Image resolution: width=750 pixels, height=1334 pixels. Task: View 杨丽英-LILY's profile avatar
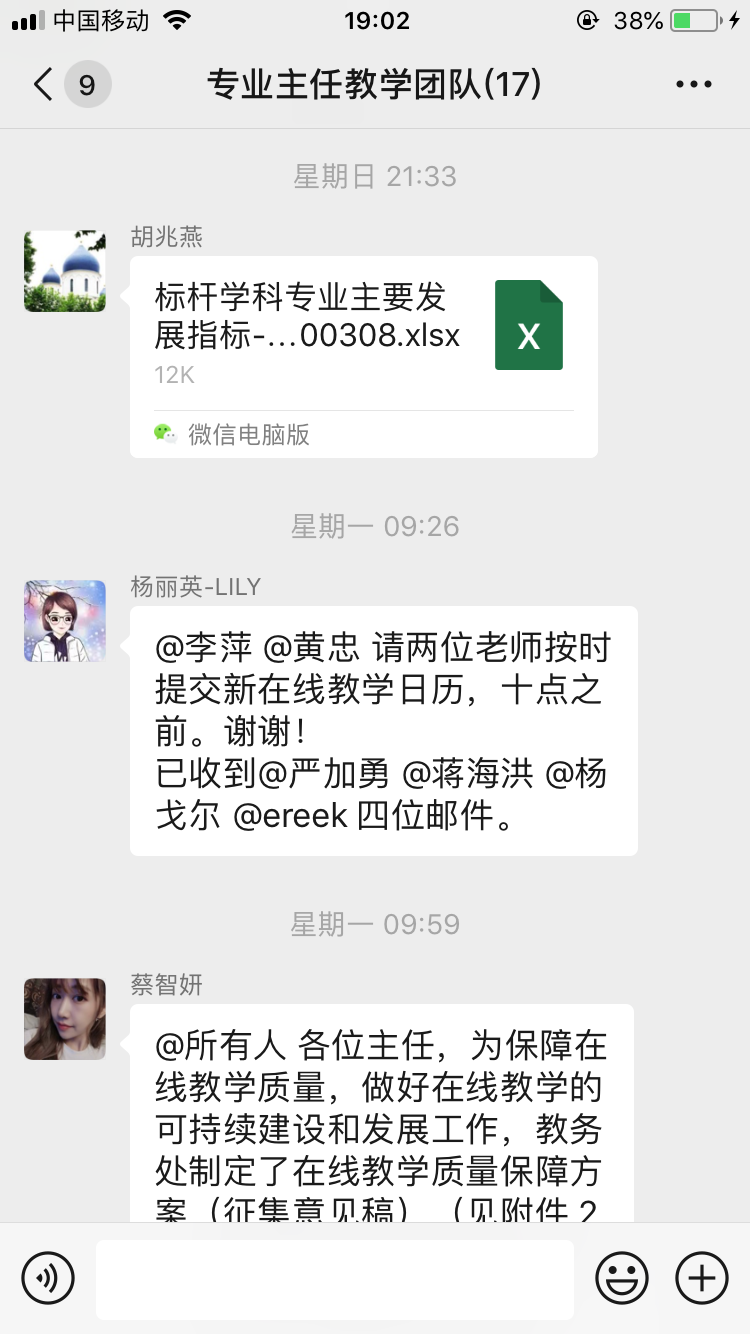65,621
